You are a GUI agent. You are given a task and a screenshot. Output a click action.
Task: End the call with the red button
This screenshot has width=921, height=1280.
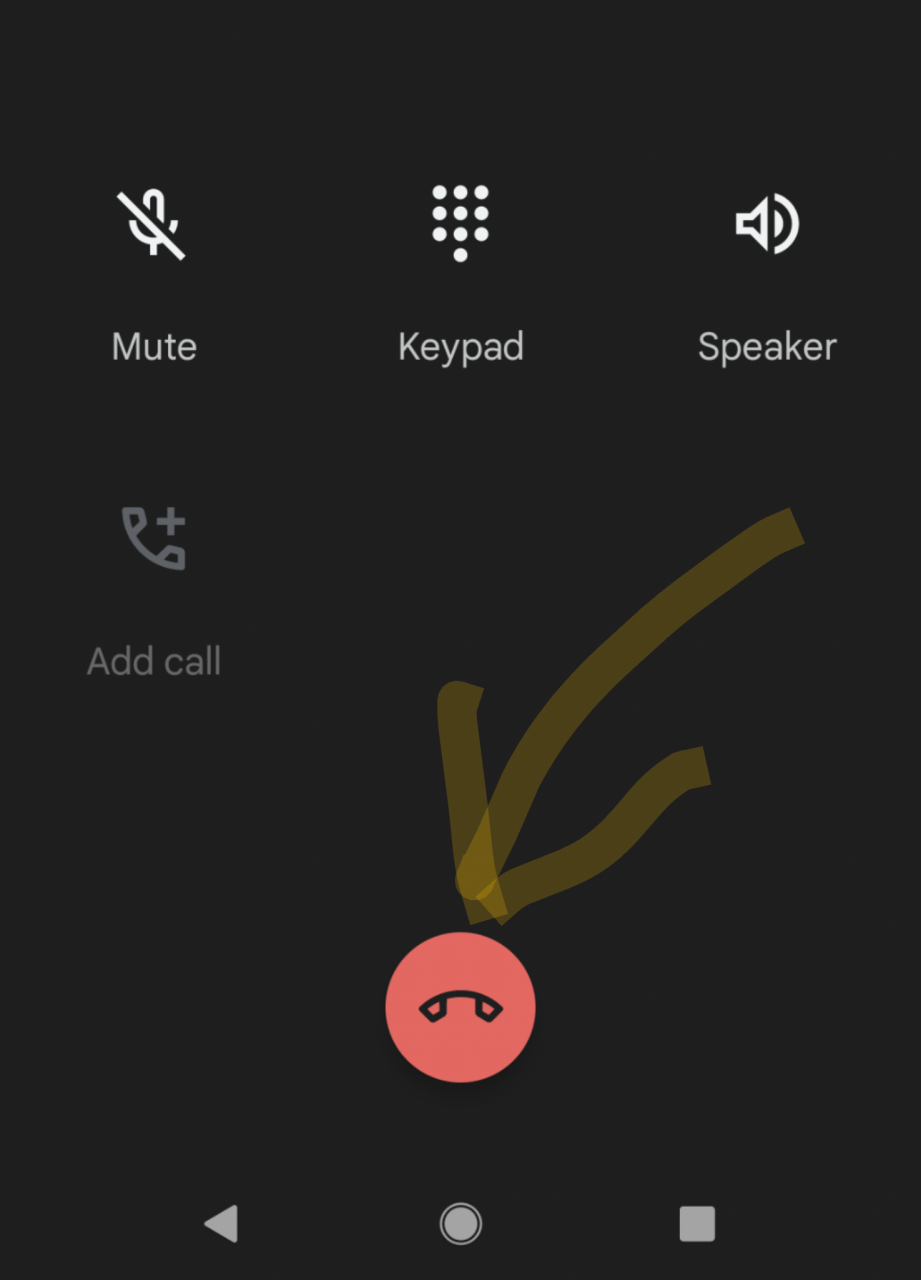coord(460,1007)
